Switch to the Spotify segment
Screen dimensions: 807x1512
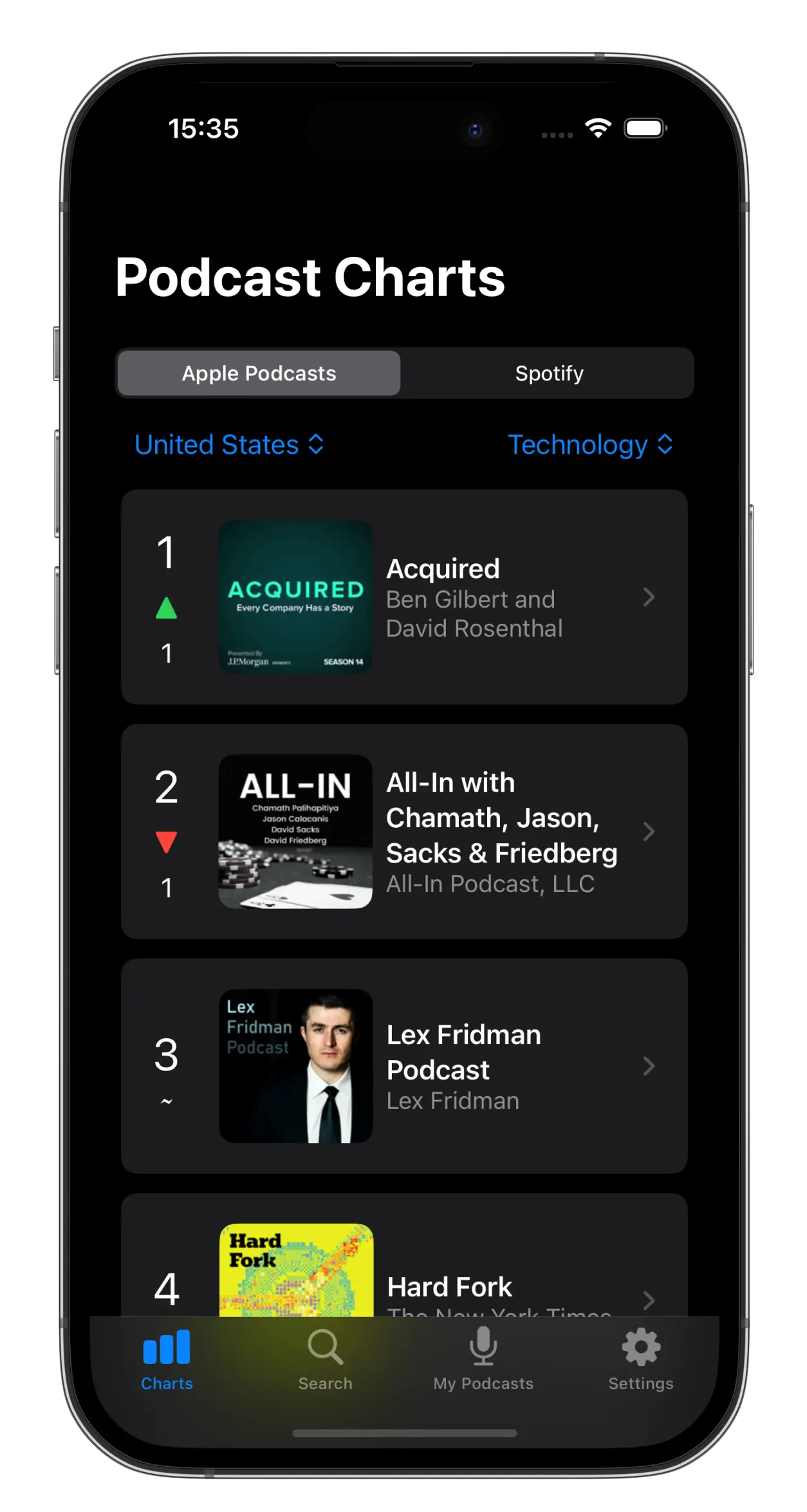[x=549, y=373]
